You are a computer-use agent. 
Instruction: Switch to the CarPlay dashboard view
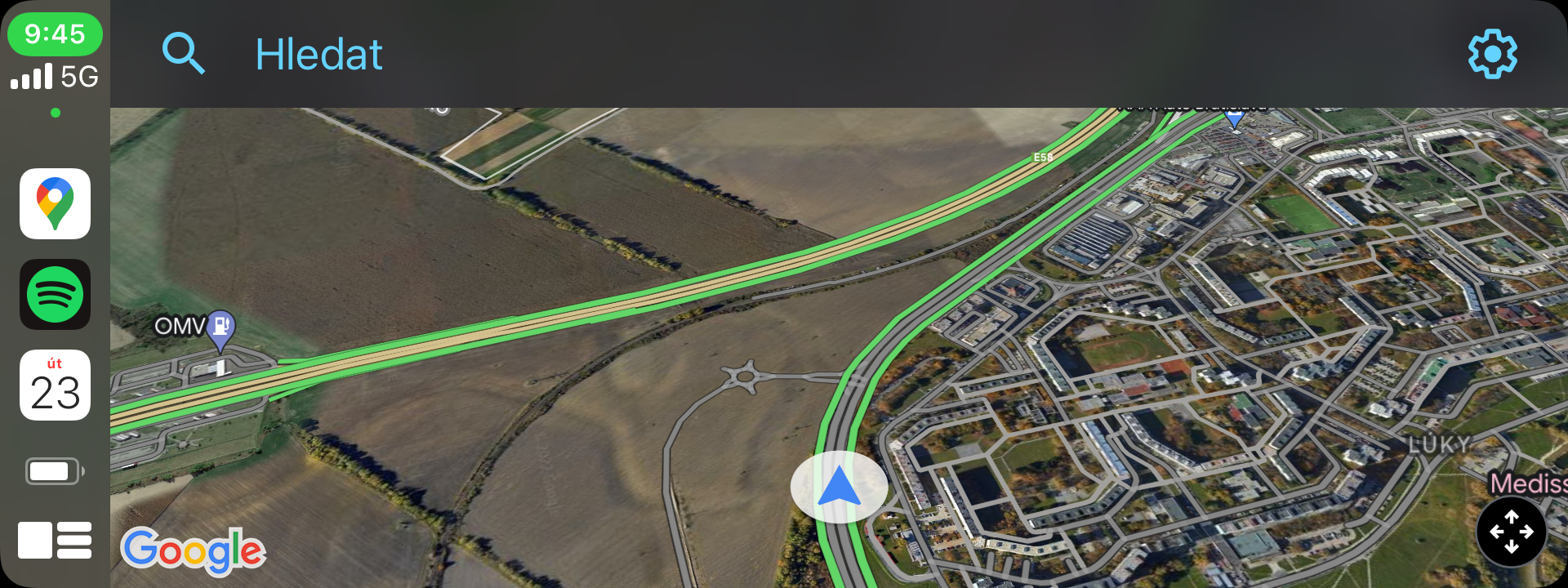[x=55, y=540]
